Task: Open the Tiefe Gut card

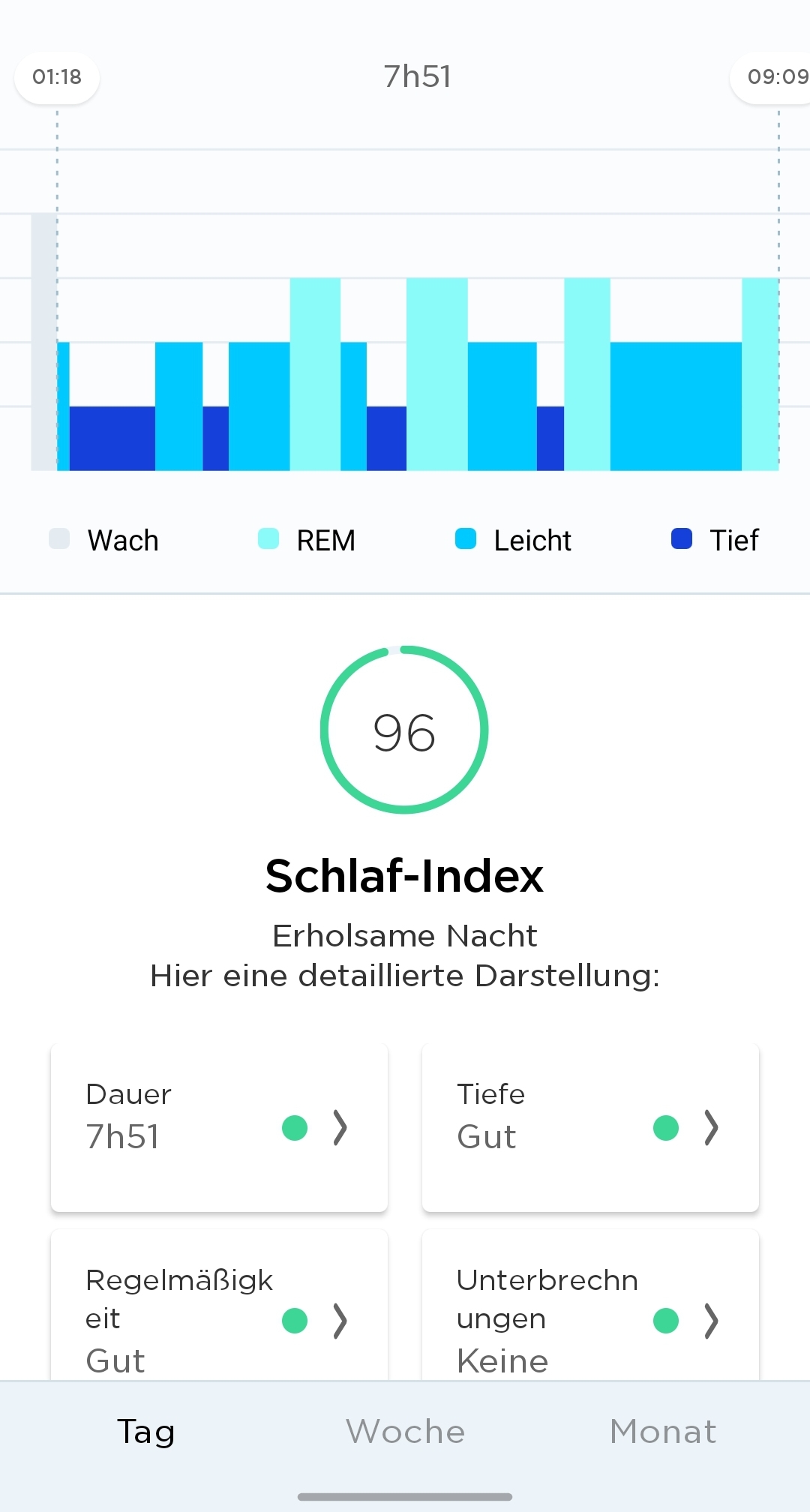Action: pos(590,1126)
